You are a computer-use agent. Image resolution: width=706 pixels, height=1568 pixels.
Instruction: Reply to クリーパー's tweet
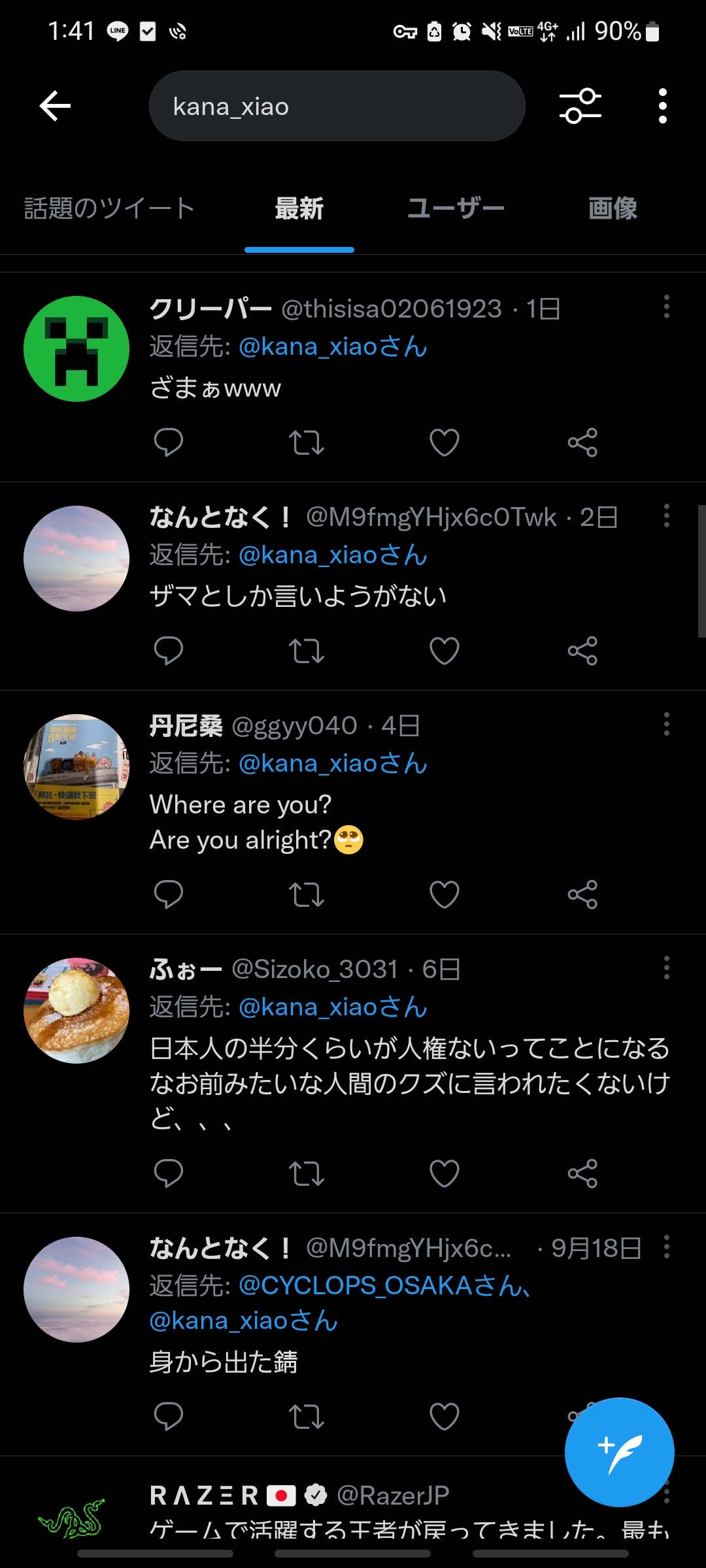168,442
